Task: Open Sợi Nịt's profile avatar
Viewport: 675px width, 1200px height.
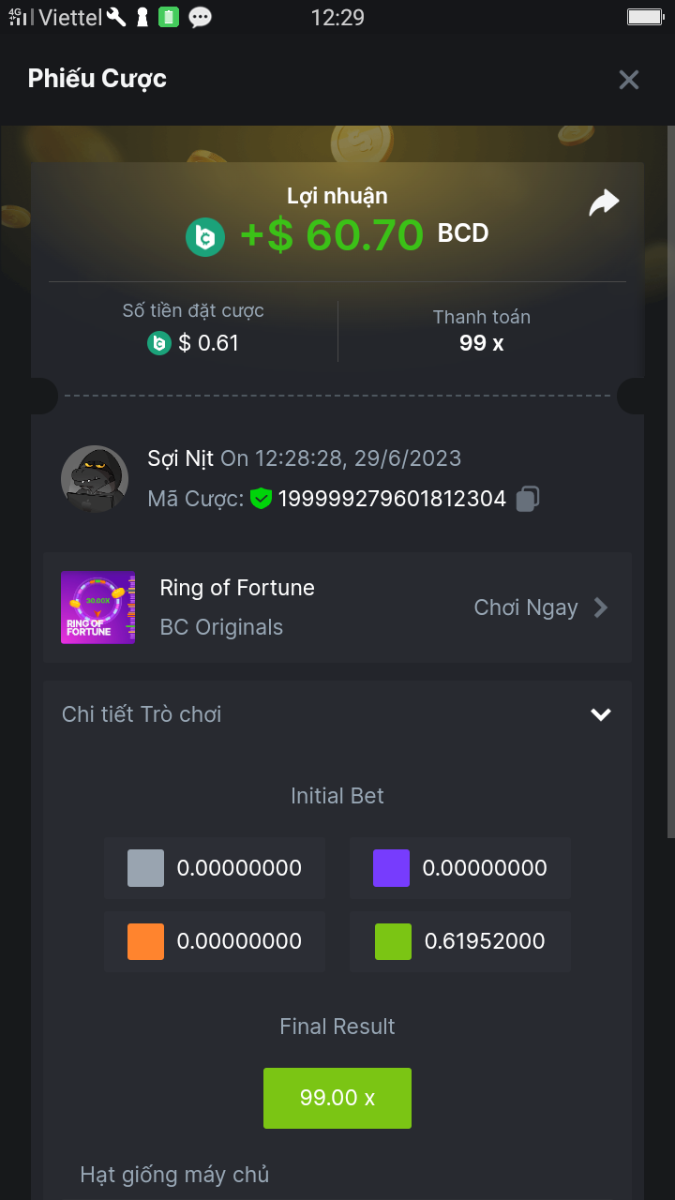Action: (x=94, y=479)
